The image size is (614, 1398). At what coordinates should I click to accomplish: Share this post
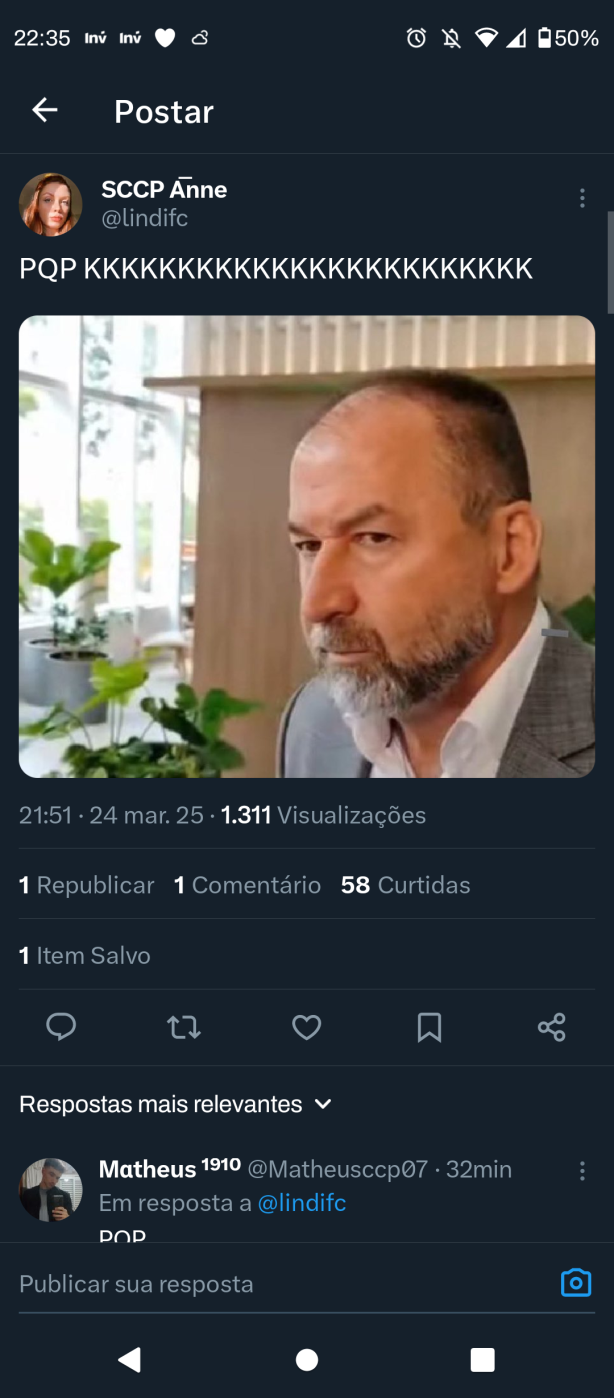[x=551, y=1027]
